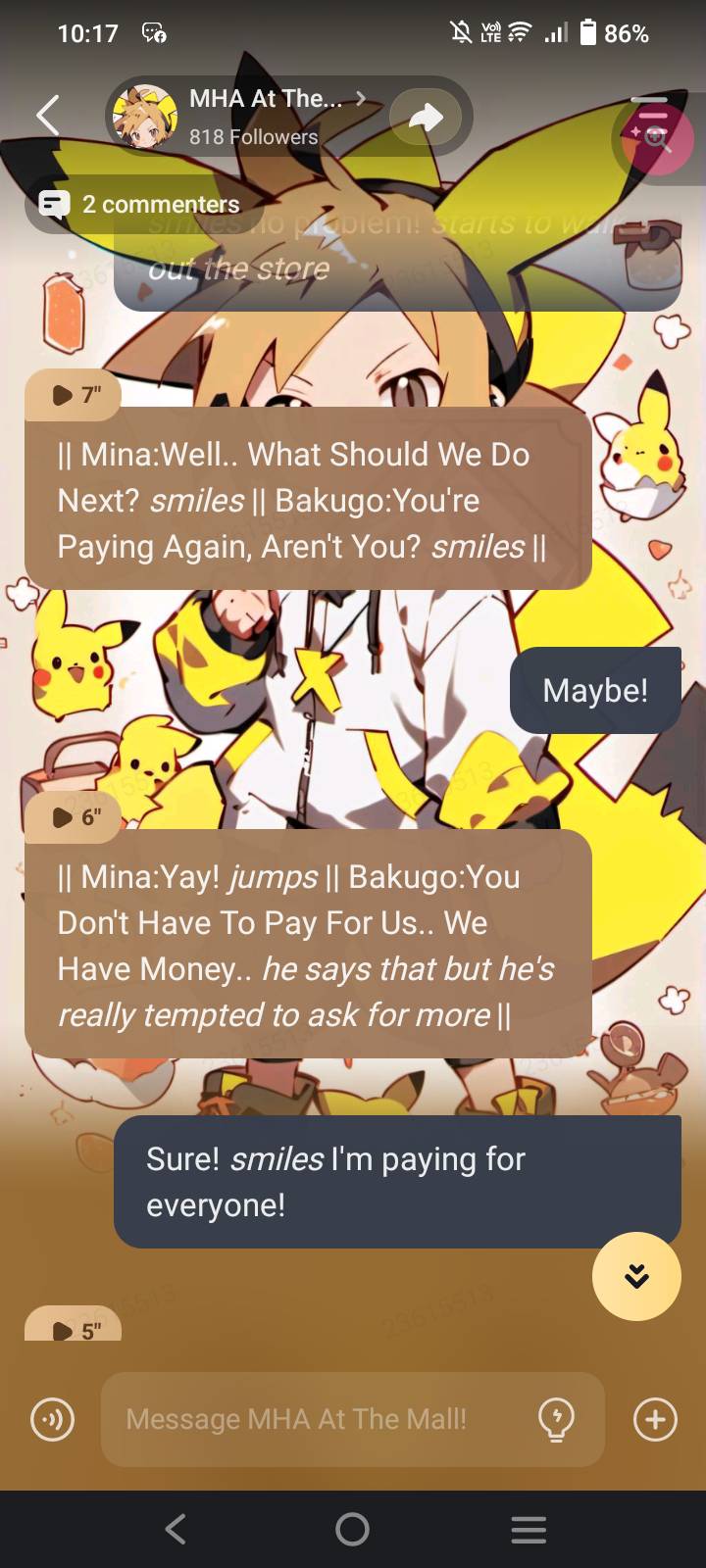The image size is (706, 1568).
Task: Play the 6" voice message
Action: click(73, 816)
